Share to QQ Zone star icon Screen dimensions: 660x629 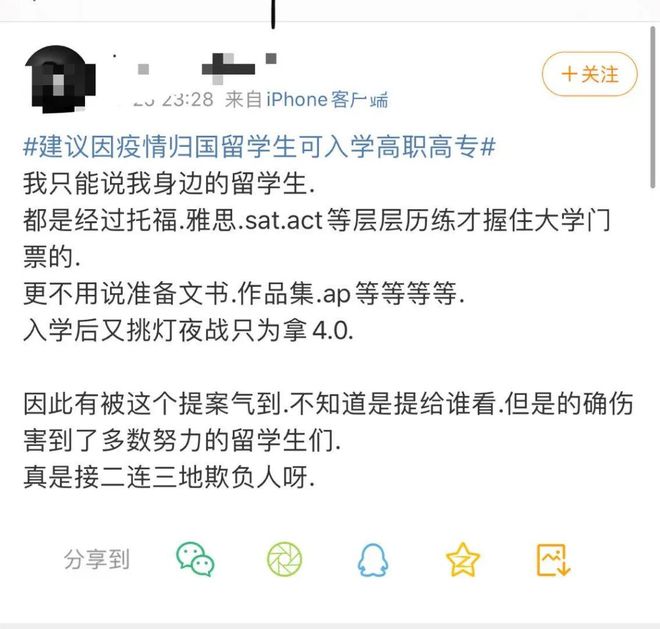pos(463,559)
